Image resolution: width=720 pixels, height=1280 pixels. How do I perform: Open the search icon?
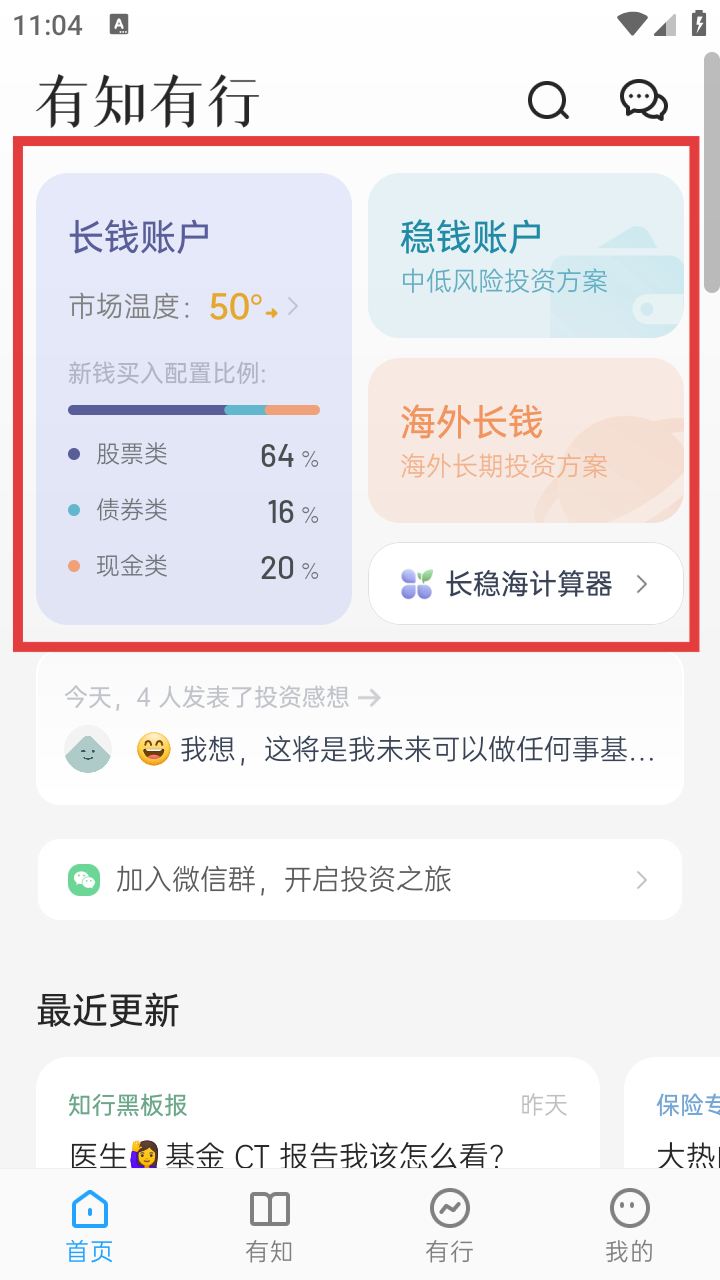tap(548, 100)
